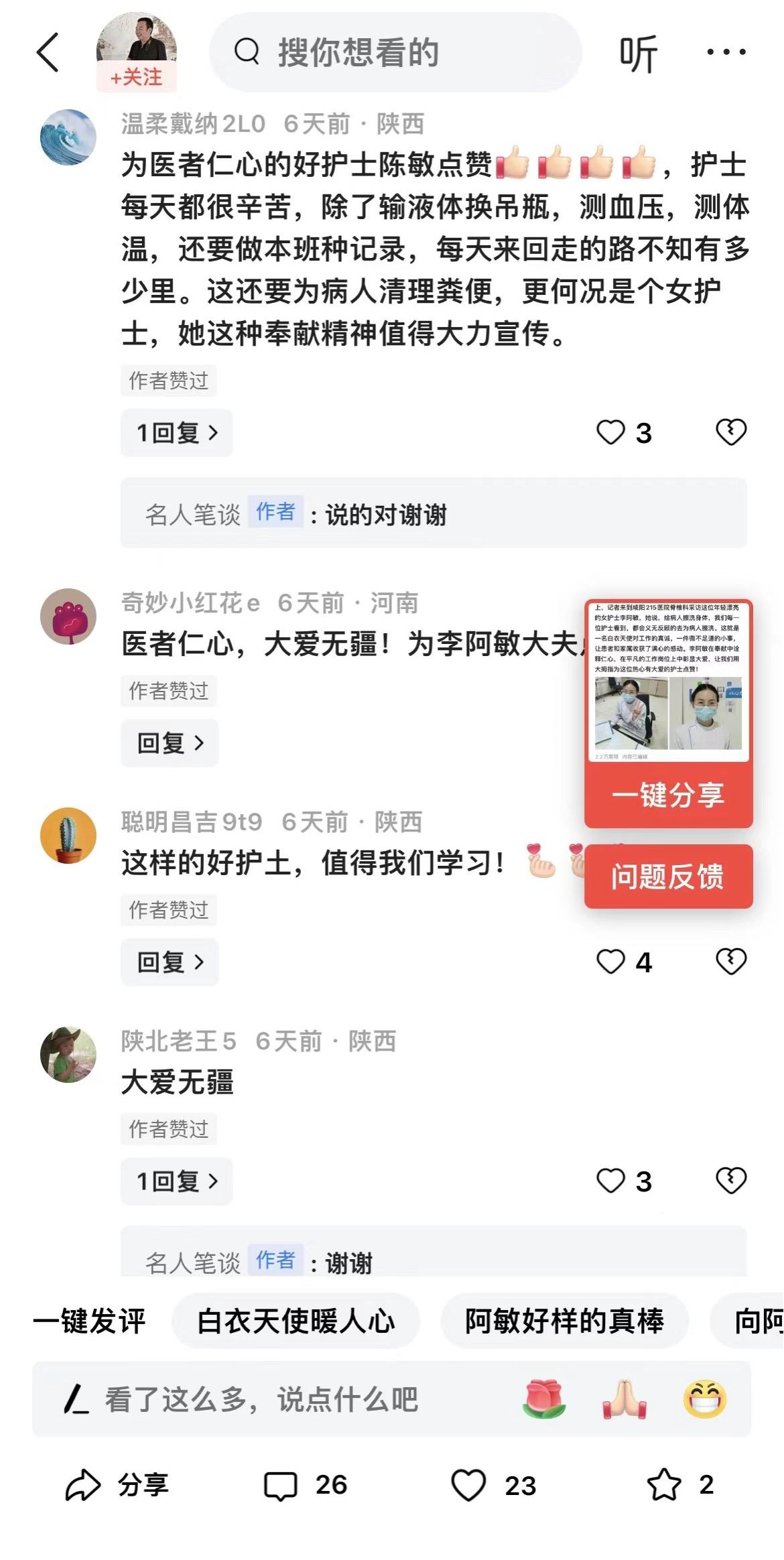Insert the rose emoji in comment bar

click(x=544, y=1399)
